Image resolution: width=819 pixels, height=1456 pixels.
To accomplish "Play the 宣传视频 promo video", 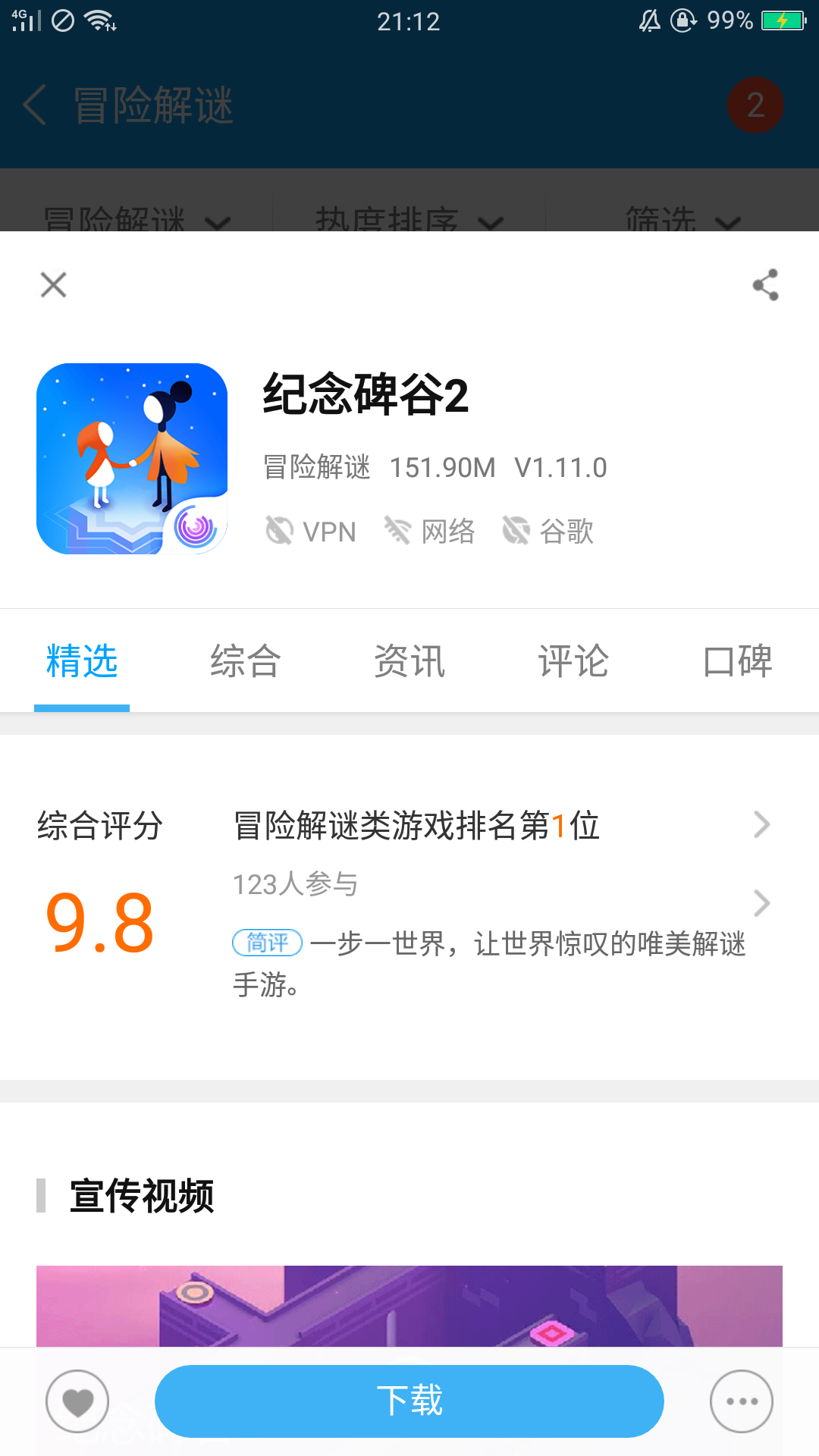I will [x=409, y=1306].
